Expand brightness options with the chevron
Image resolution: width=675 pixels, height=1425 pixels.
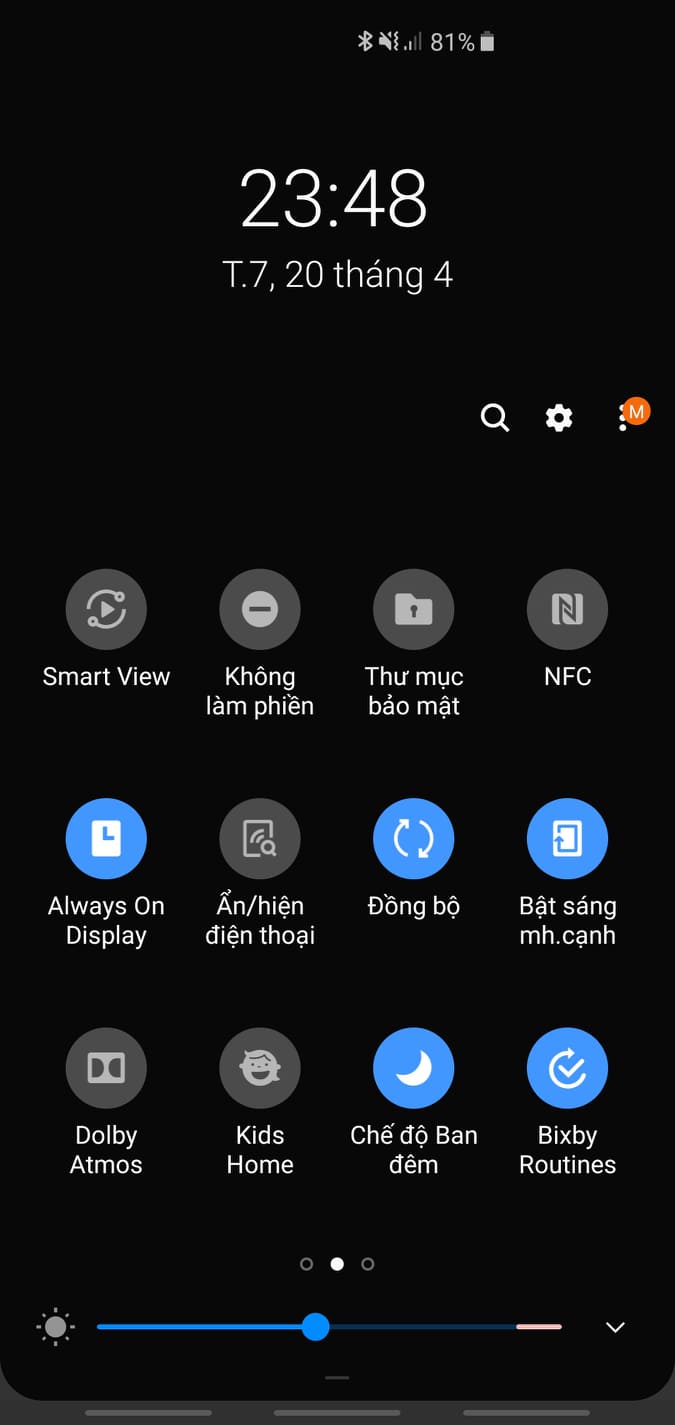point(615,1327)
